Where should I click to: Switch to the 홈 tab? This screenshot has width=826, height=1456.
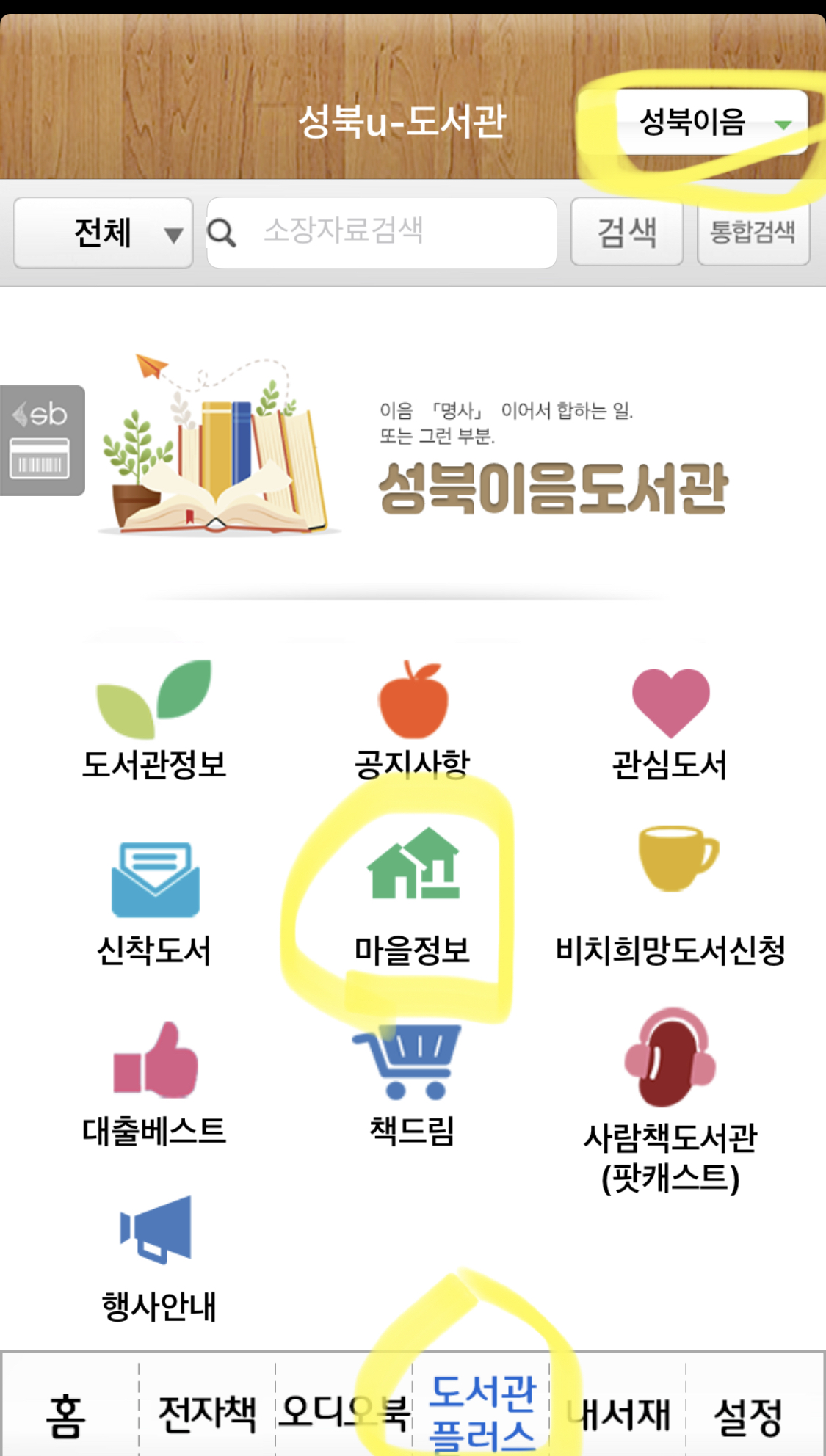[x=67, y=1415]
